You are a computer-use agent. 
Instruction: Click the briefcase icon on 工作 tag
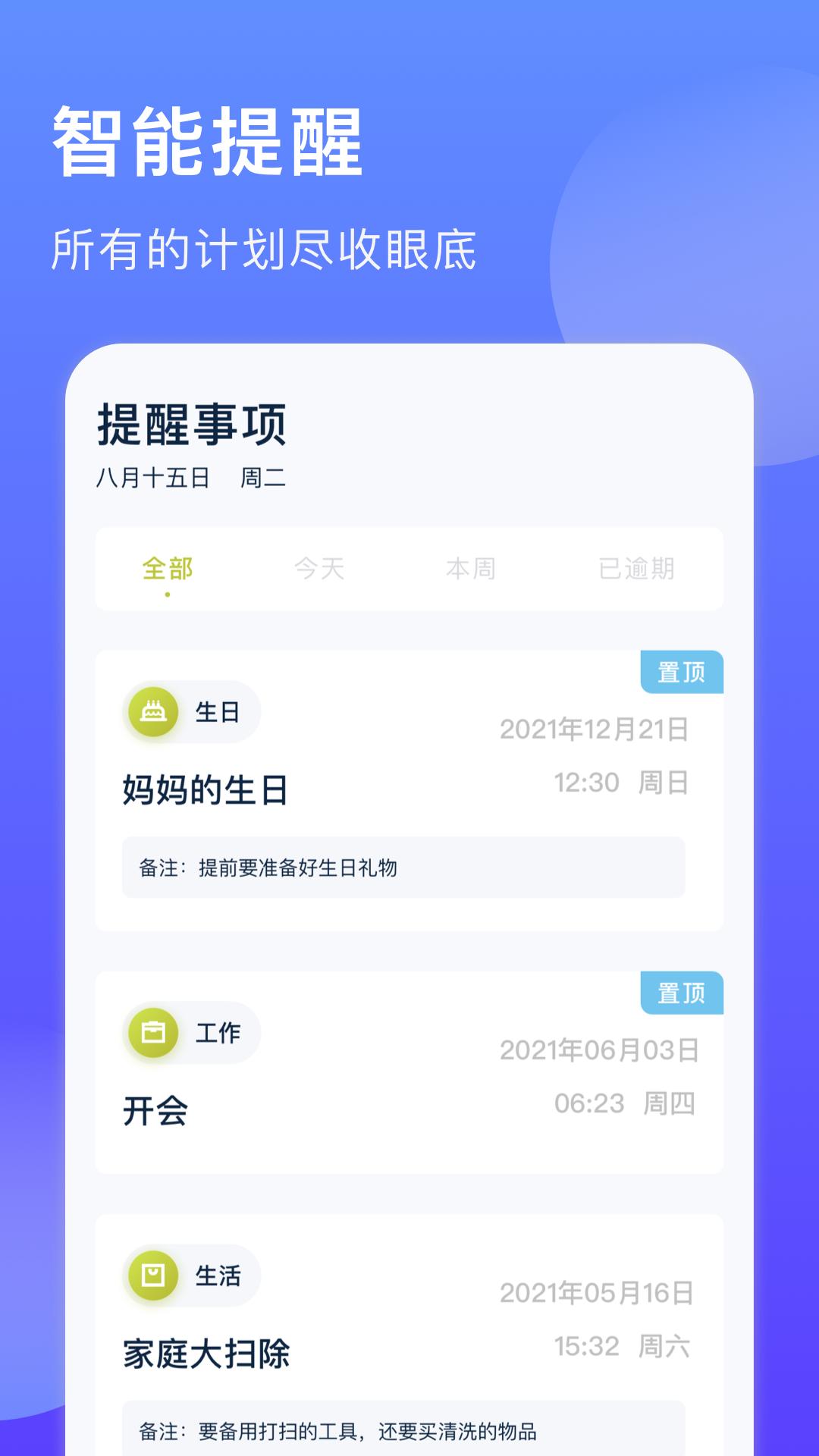[x=154, y=1033]
